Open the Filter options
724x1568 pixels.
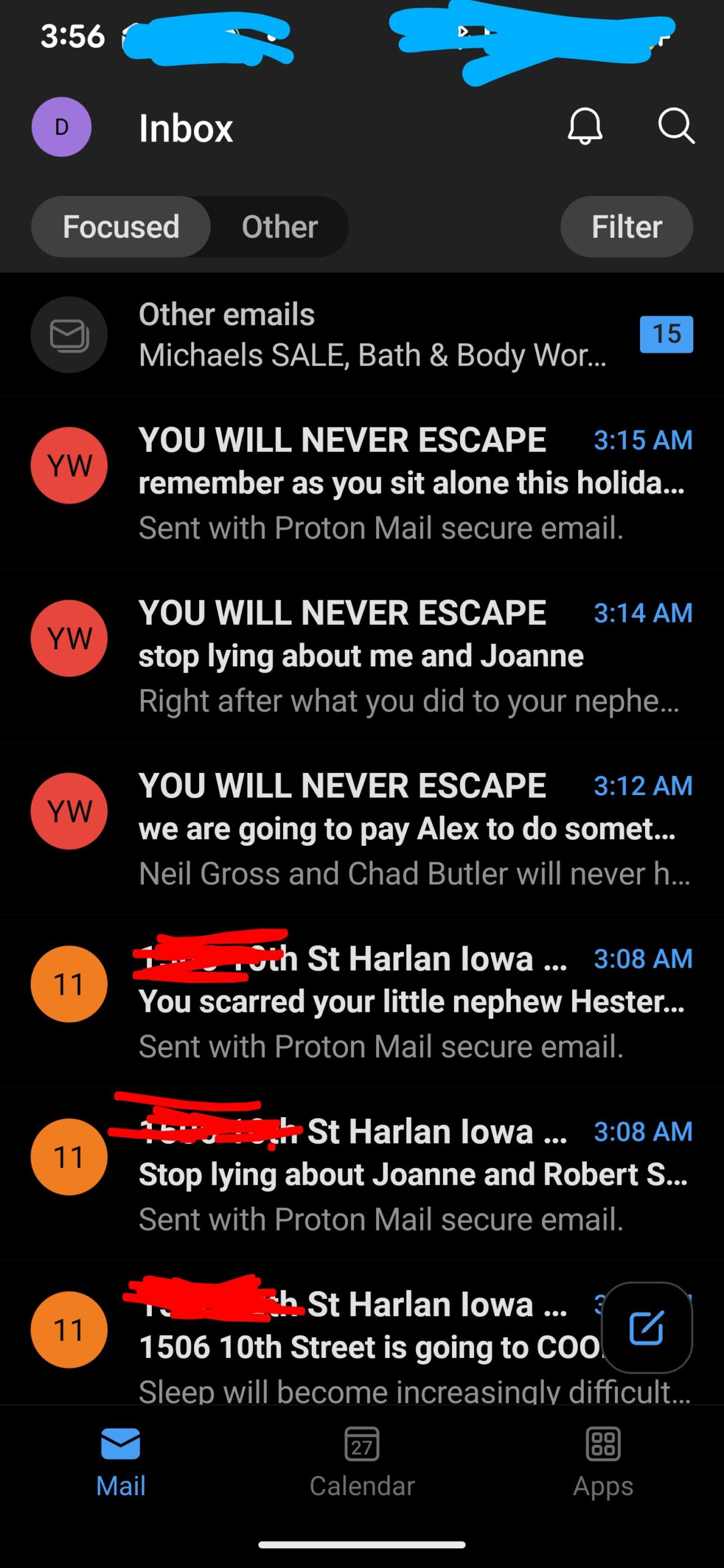[626, 227]
